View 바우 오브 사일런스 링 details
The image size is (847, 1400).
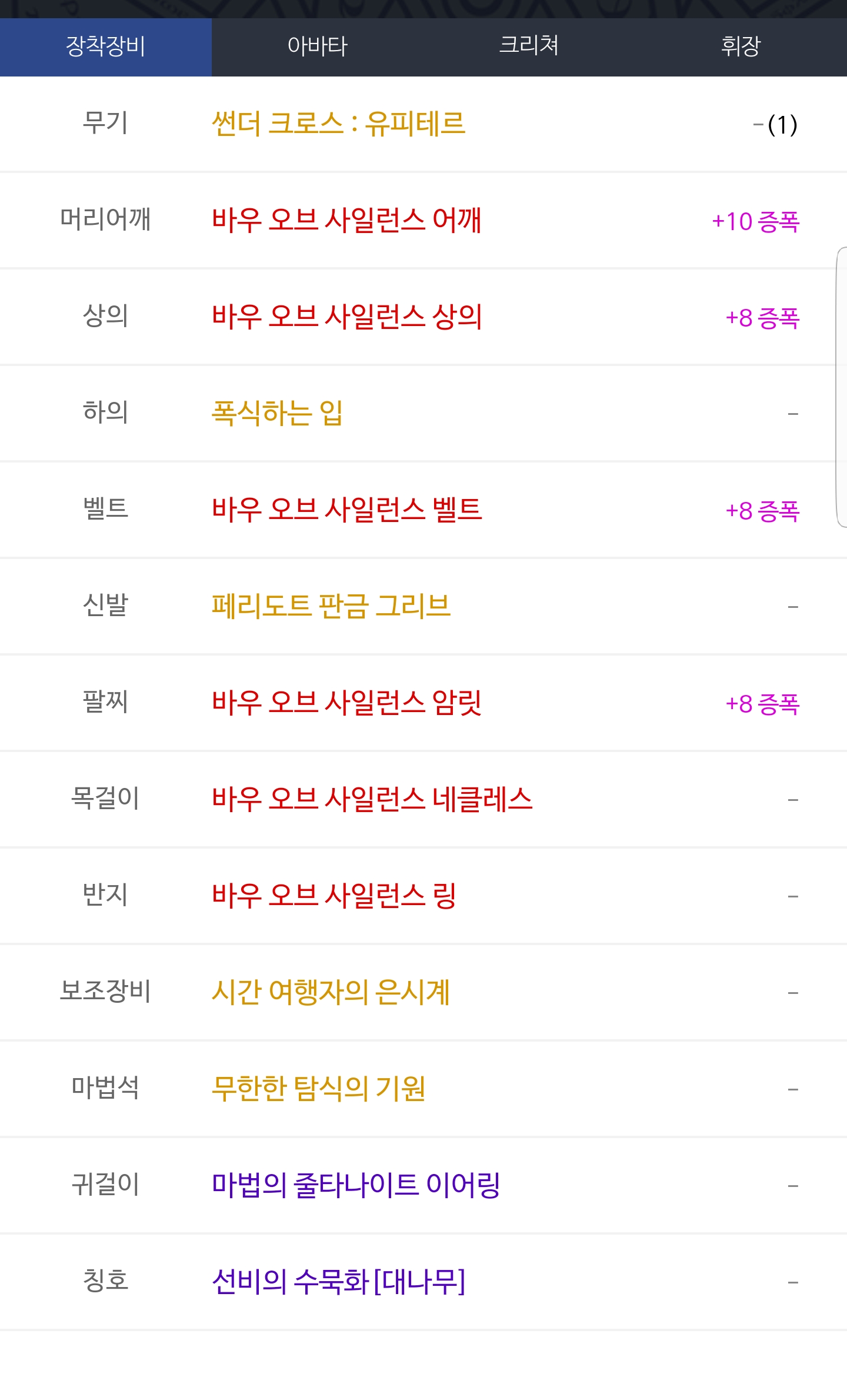click(334, 896)
